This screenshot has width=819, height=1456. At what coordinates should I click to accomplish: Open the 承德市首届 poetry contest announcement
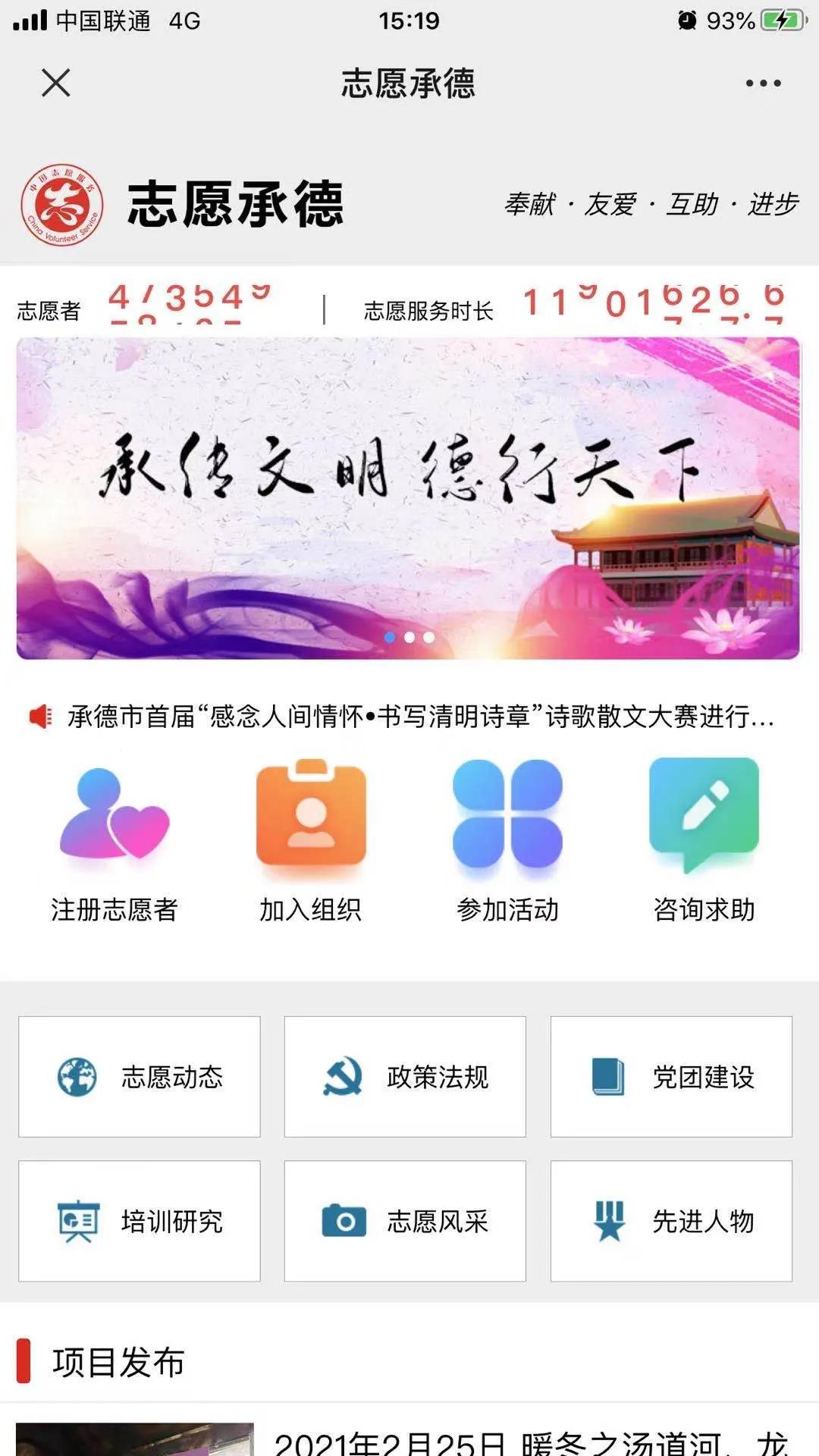tap(419, 716)
